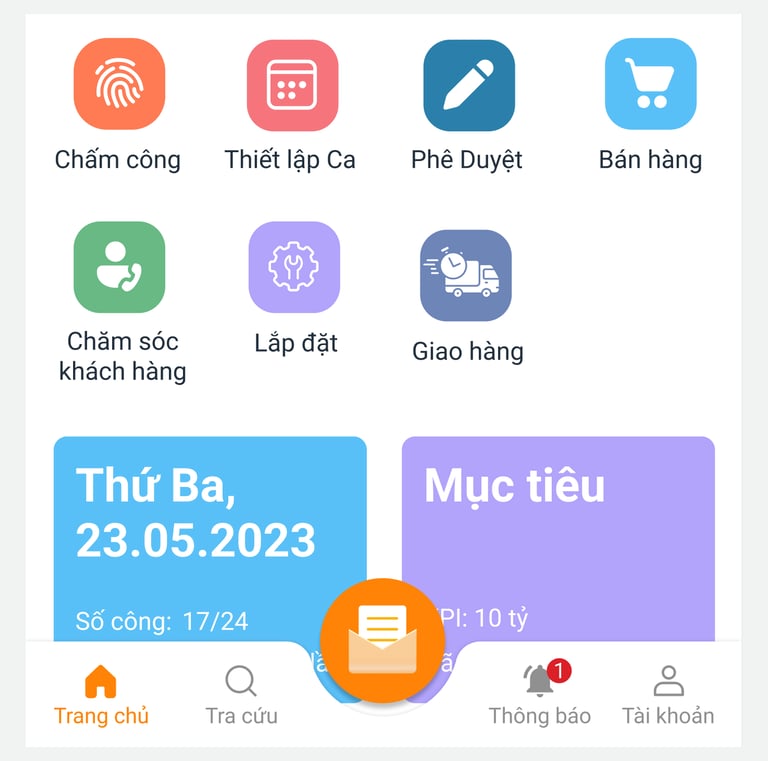Open Thiết lập Ca shift setup
Image resolution: width=768 pixels, height=761 pixels.
point(292,85)
